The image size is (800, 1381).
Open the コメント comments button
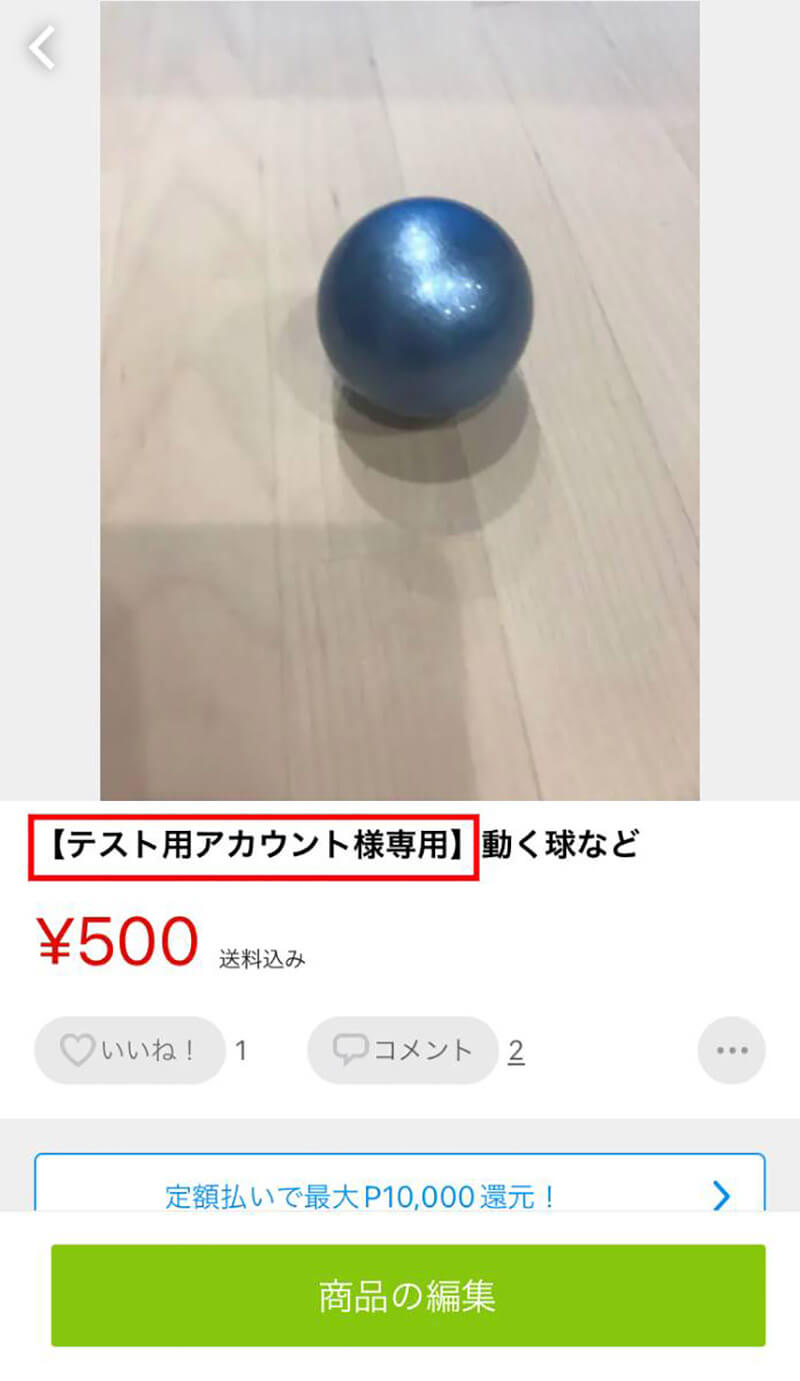(x=403, y=1050)
